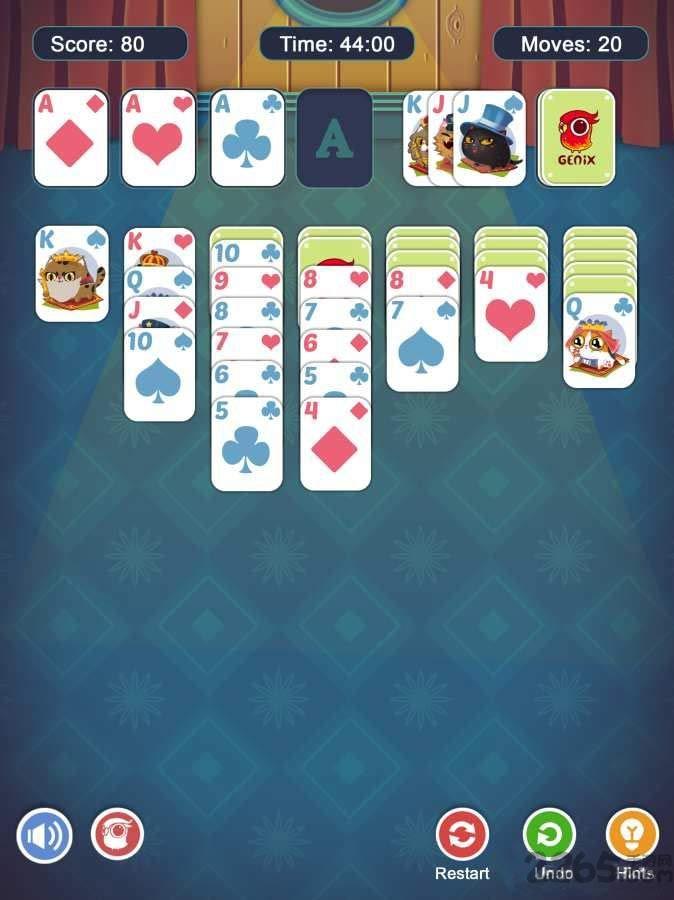Select the 4 of diamonds card
Image resolution: width=674 pixels, height=900 pixels.
(x=335, y=447)
